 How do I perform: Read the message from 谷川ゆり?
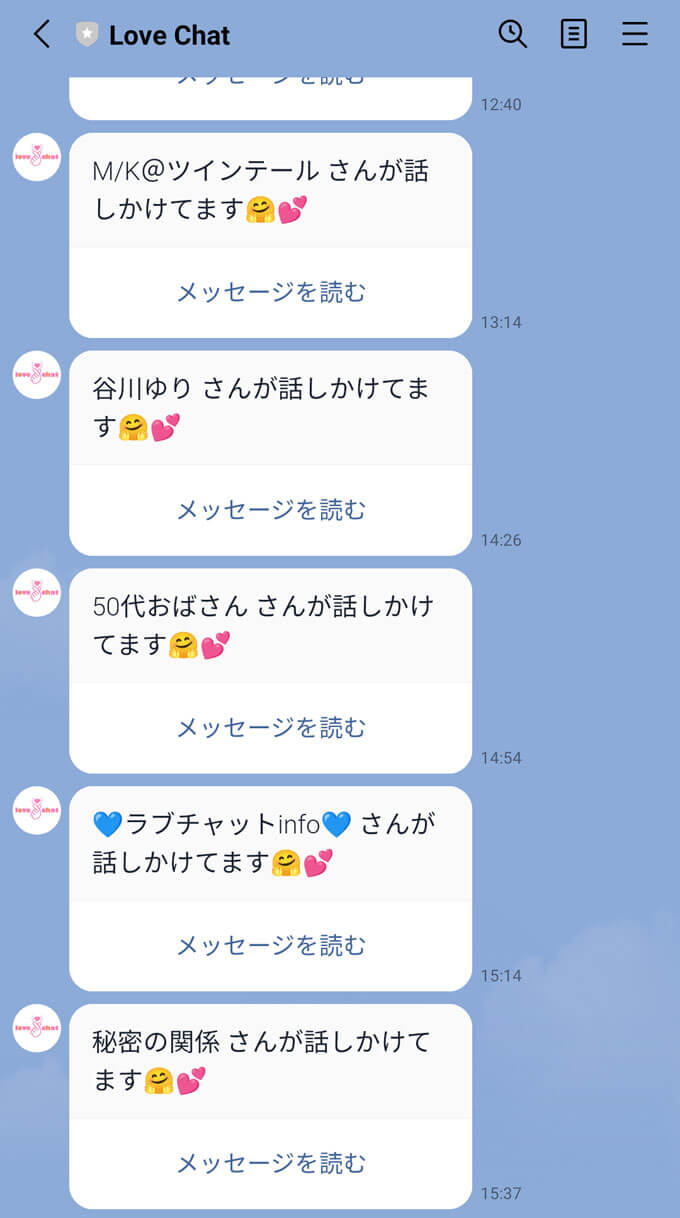(271, 510)
